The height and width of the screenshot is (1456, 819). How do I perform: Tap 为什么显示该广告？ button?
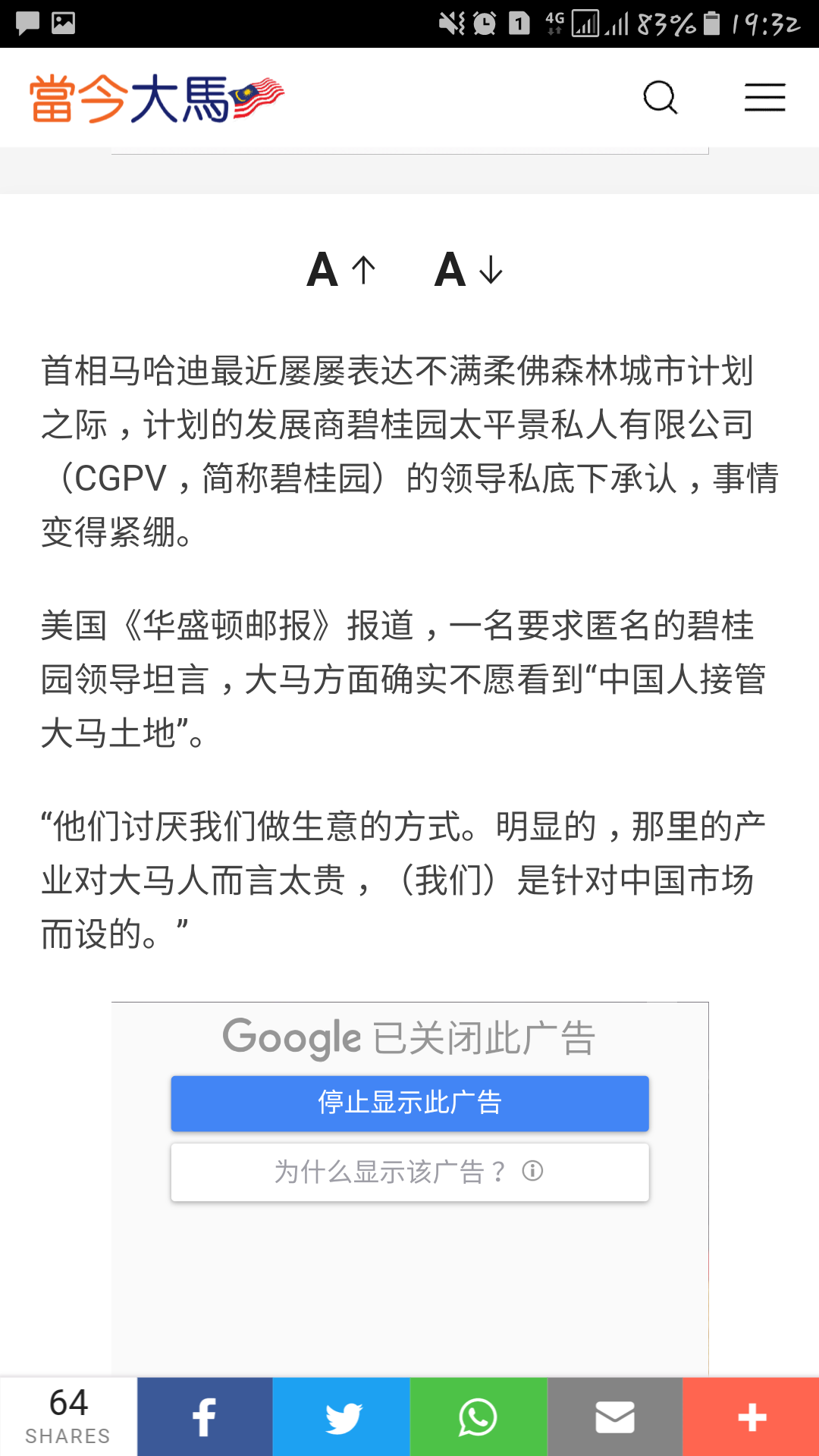pyautogui.click(x=409, y=1172)
